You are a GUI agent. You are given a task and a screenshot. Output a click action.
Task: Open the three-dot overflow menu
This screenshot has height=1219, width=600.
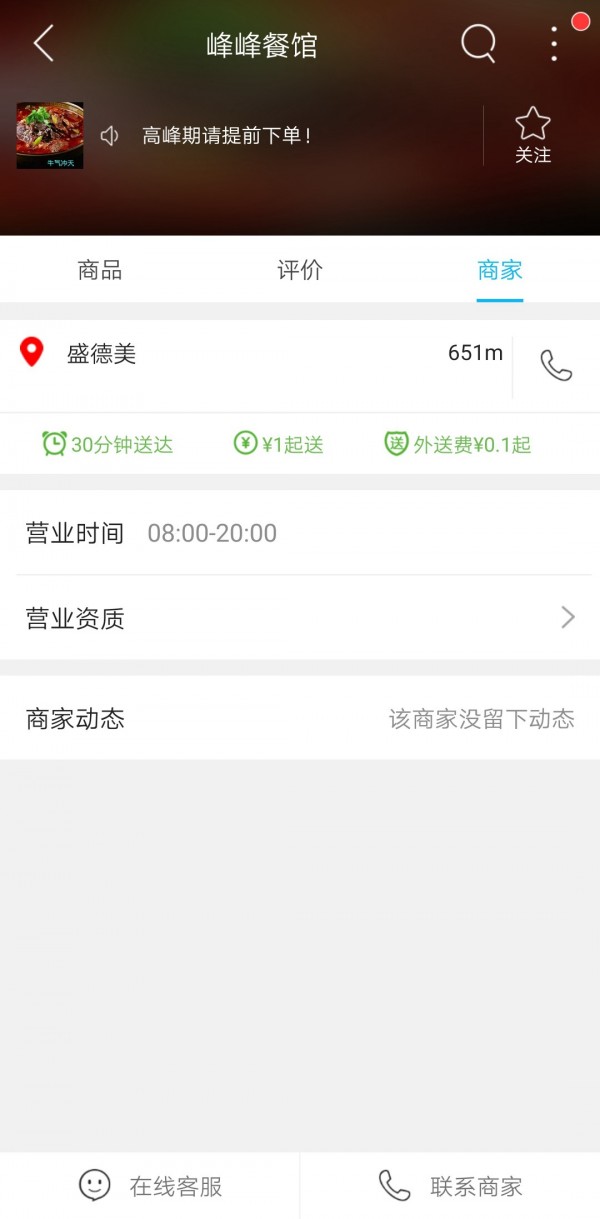tap(554, 44)
